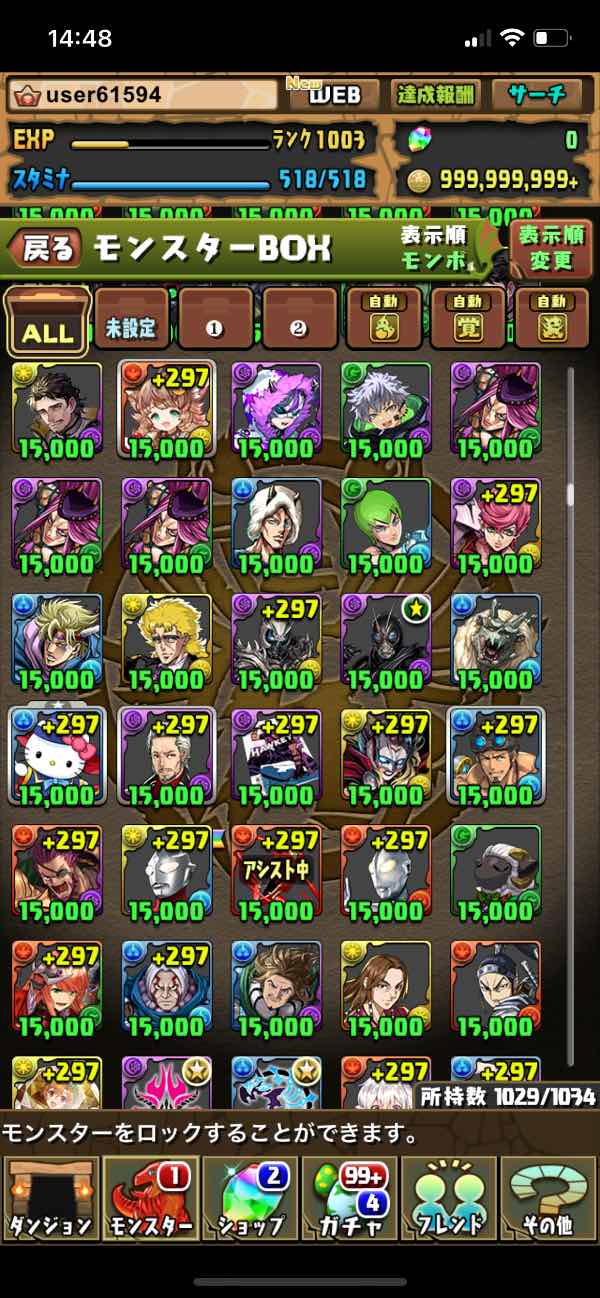
Task: Open the フレンド friends menu
Action: pos(450,1198)
